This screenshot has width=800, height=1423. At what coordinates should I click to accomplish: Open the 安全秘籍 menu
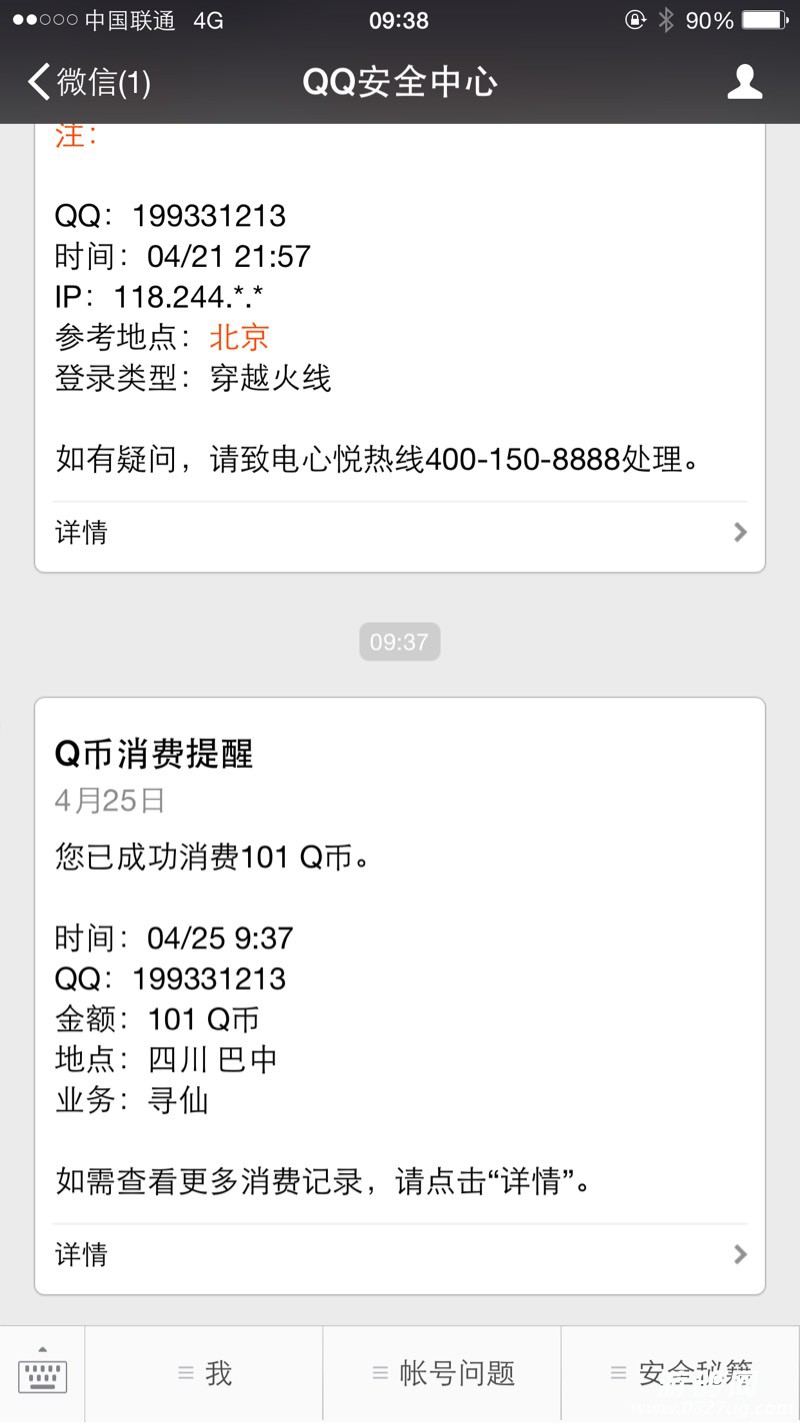pyautogui.click(x=682, y=1374)
